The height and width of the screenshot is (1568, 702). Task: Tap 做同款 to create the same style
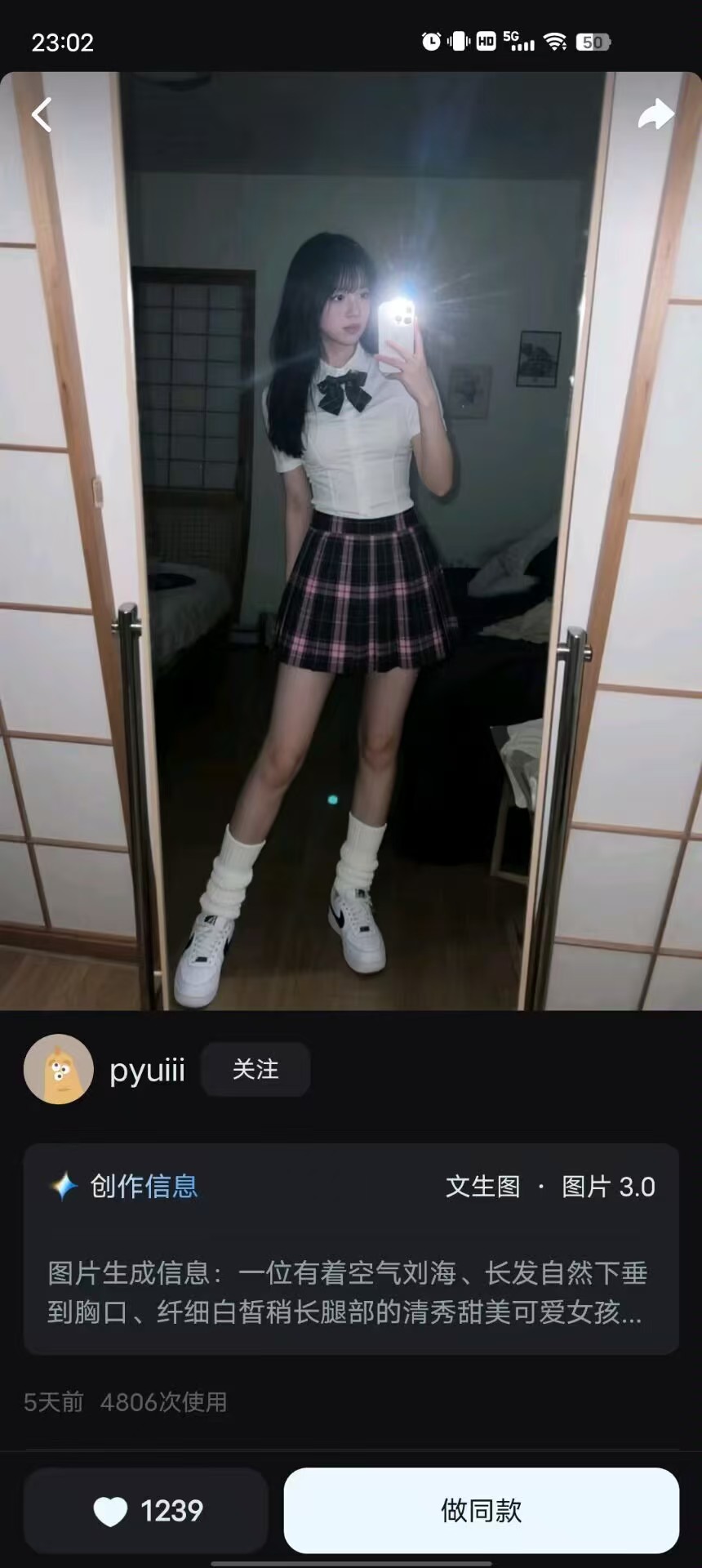click(482, 1511)
